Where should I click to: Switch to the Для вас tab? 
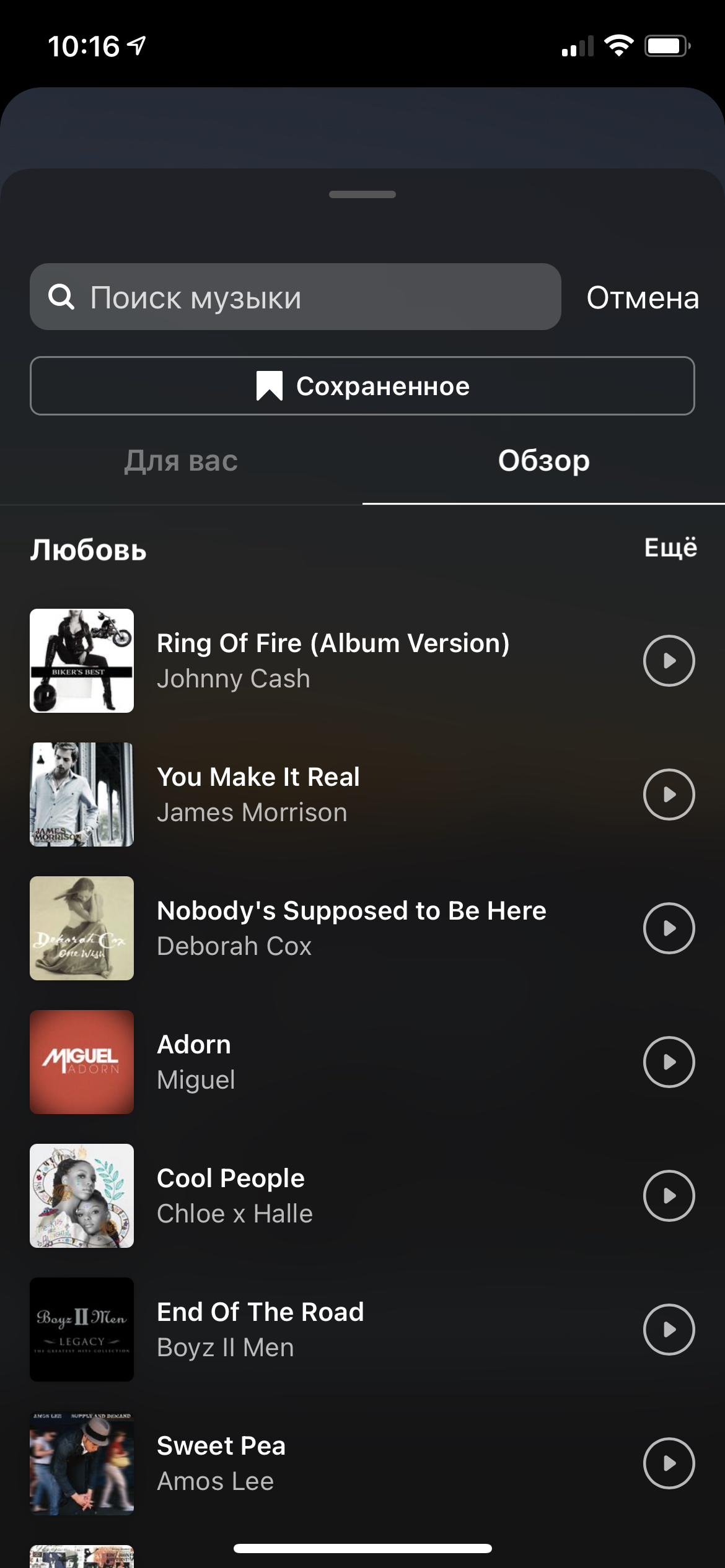tap(181, 461)
